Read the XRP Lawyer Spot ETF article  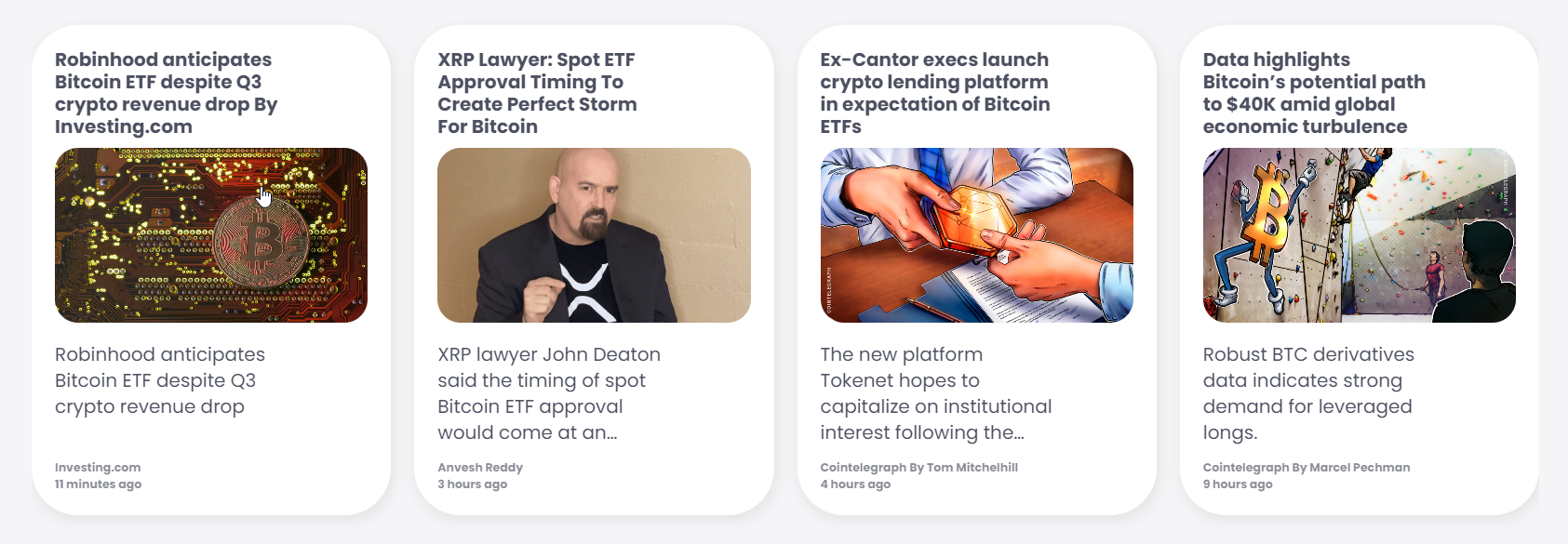537,93
